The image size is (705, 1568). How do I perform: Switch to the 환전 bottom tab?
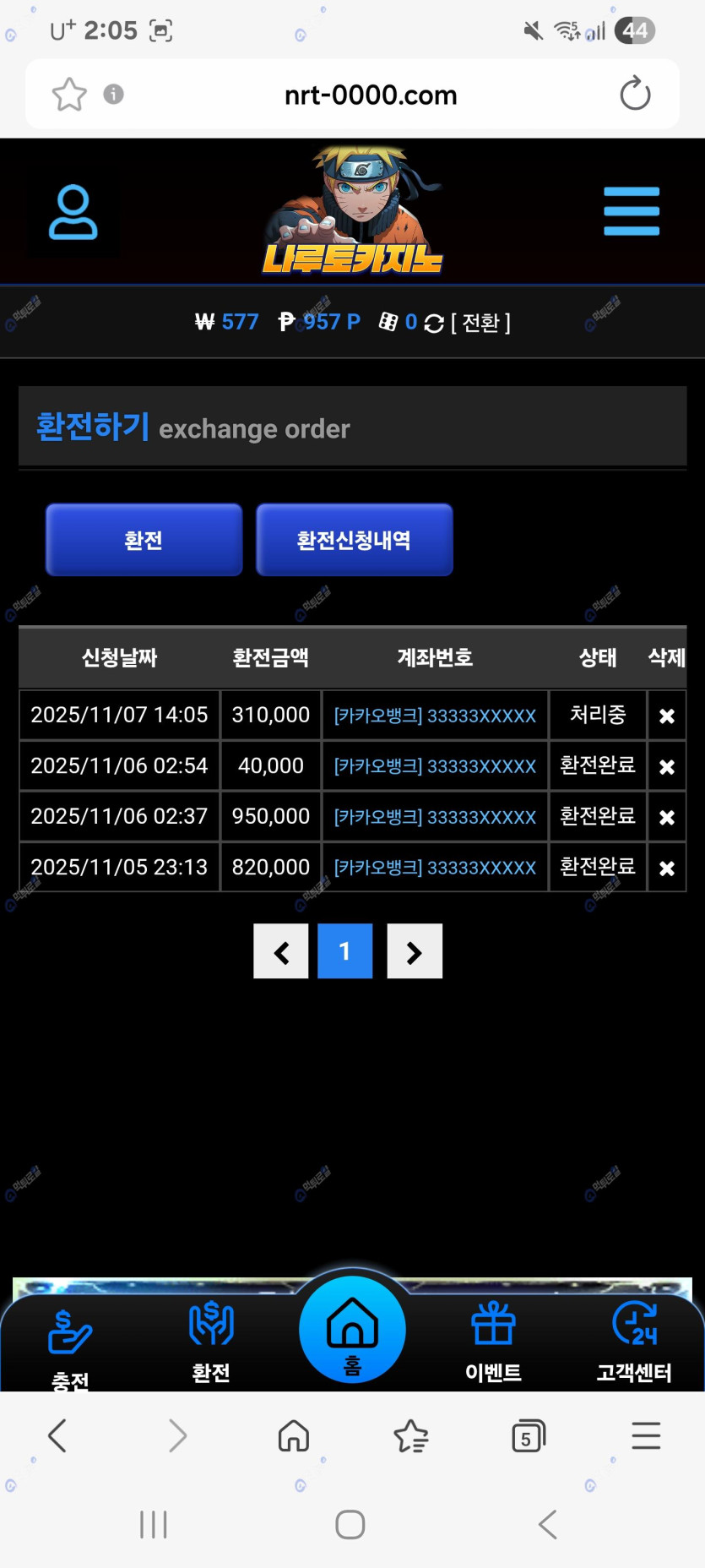211,1339
